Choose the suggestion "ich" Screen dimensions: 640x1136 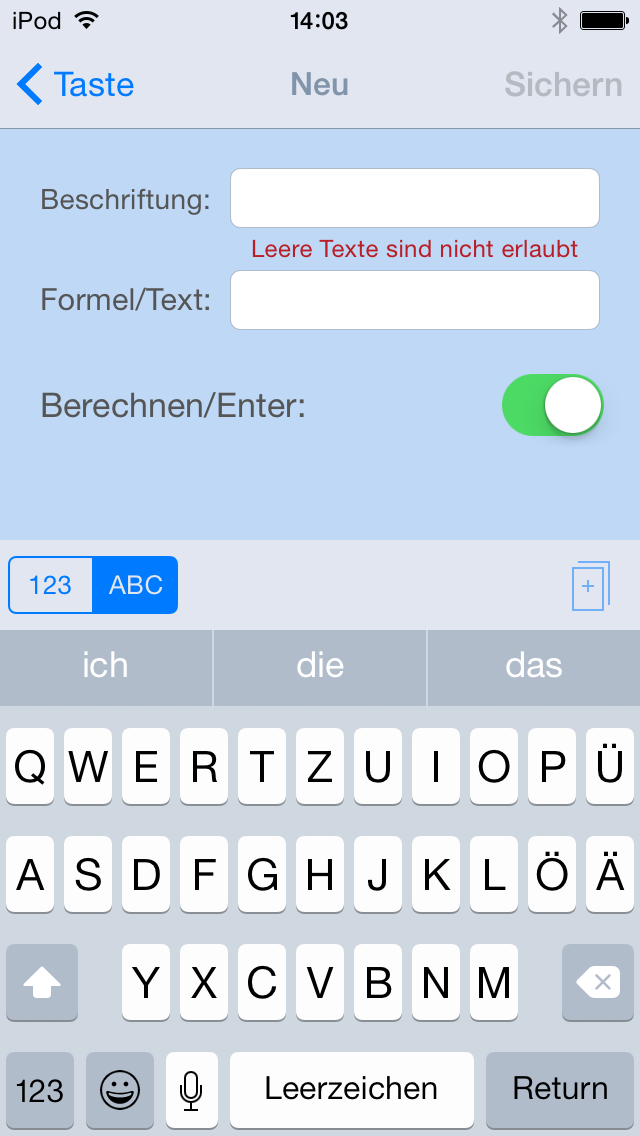click(x=106, y=666)
